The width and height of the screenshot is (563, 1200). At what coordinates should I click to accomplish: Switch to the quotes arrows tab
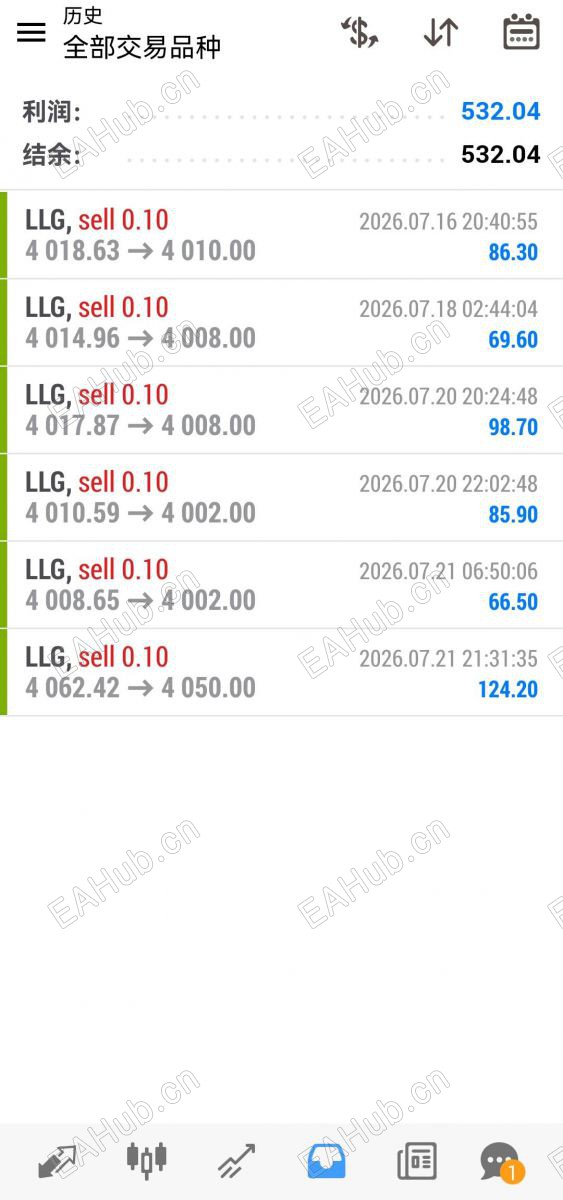click(x=57, y=1161)
